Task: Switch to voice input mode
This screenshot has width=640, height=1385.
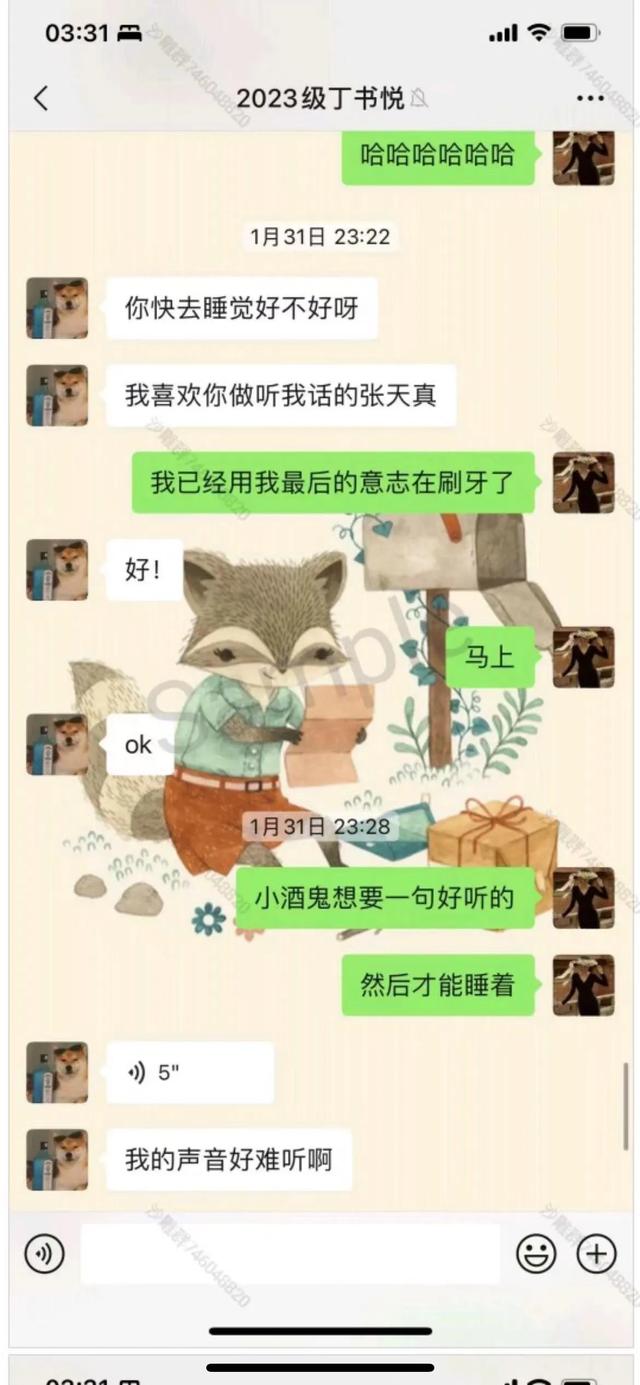Action: 44,1253
